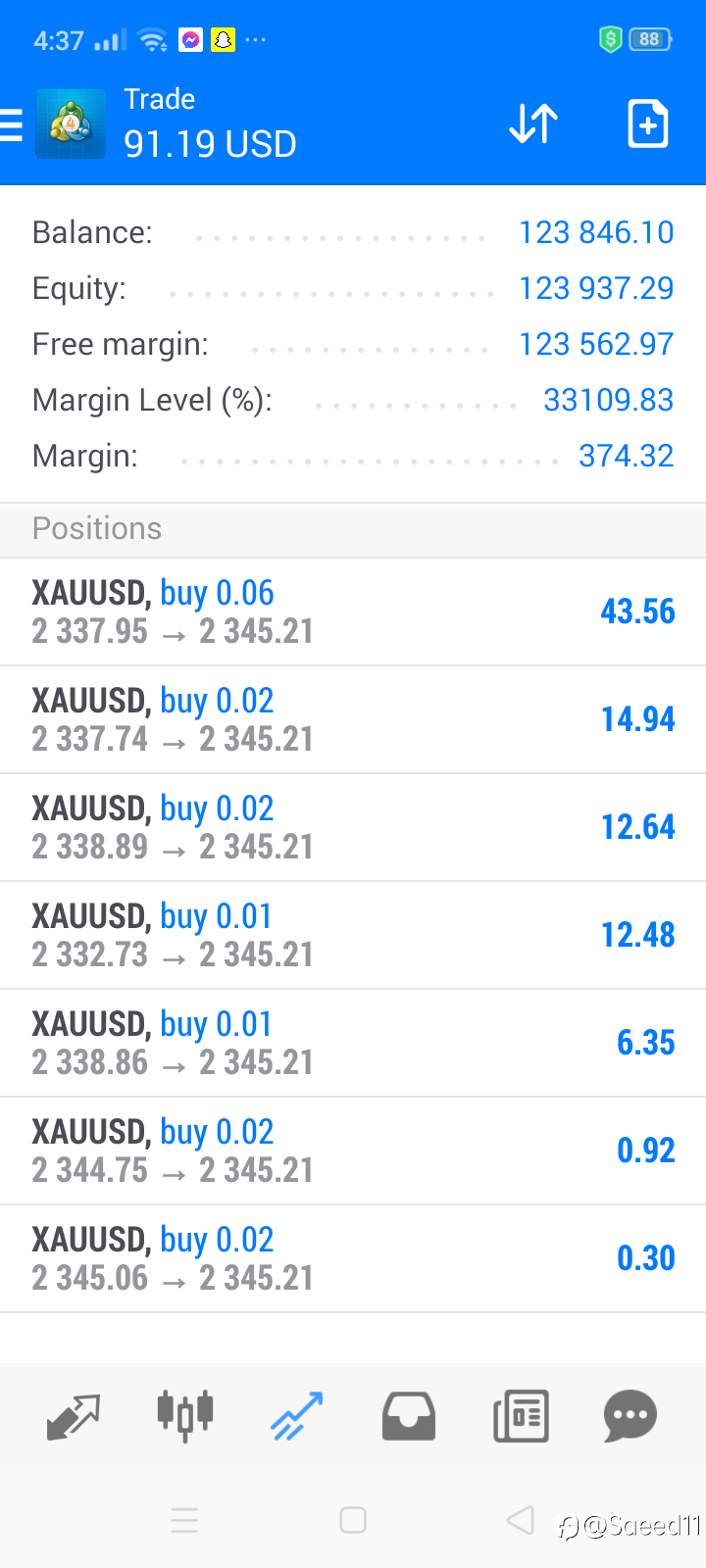This screenshot has width=706, height=1568.
Task: Open the XAUUSD buy 0.06 position
Action: [x=353, y=612]
